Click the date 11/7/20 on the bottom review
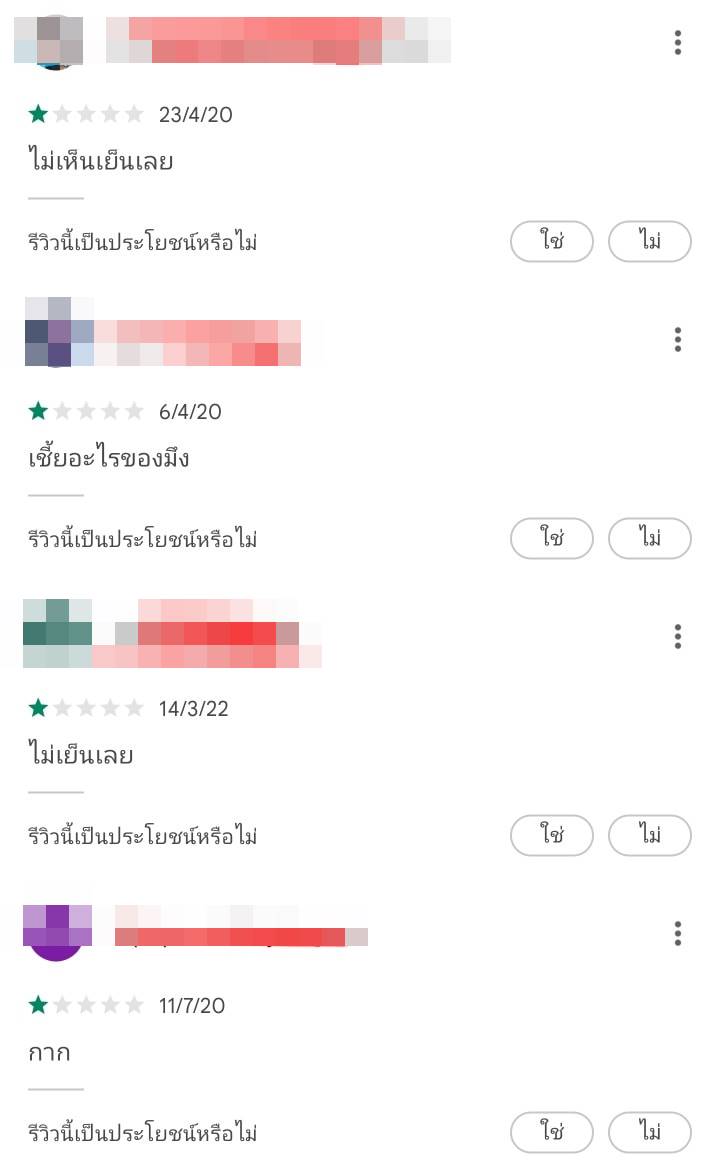720x1174 pixels. coord(190,1005)
